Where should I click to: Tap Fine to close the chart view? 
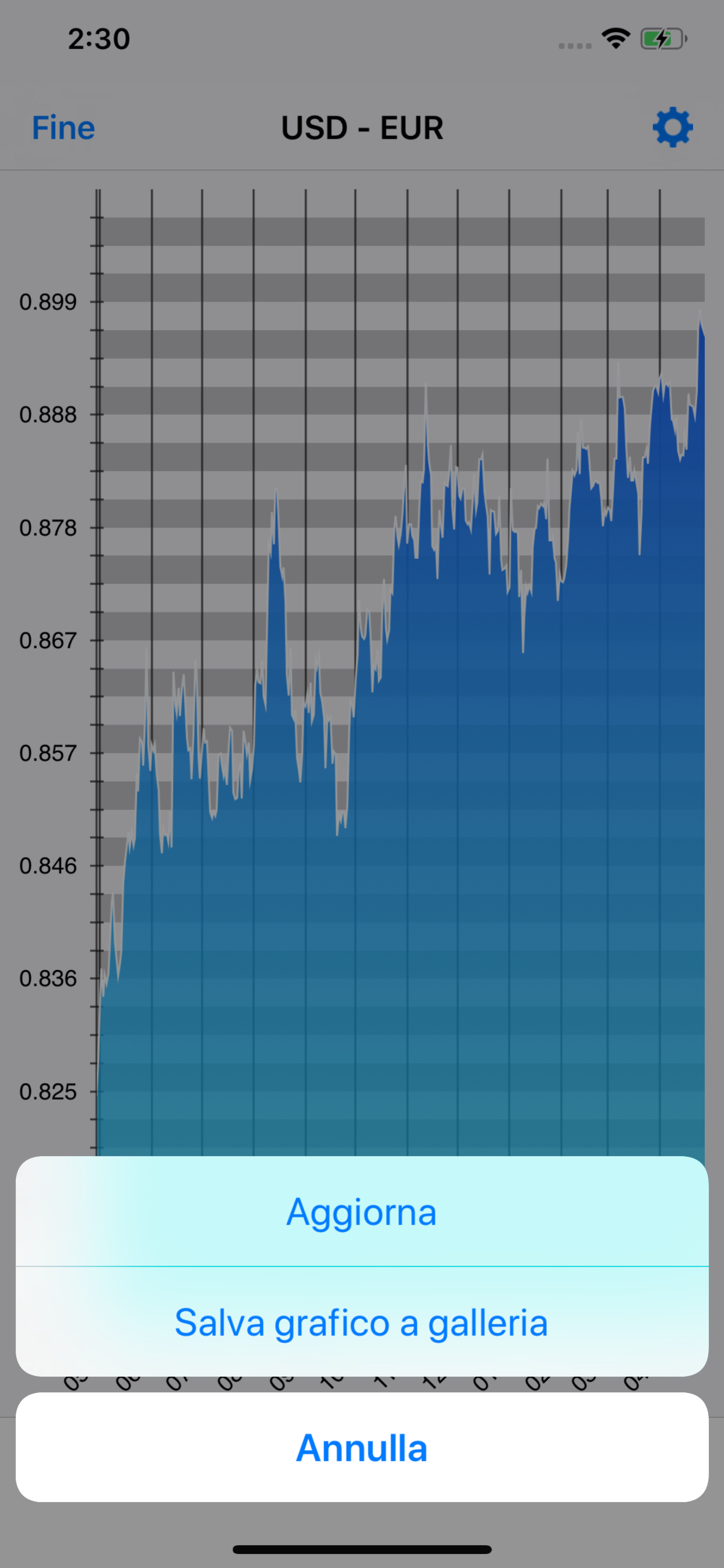click(63, 127)
